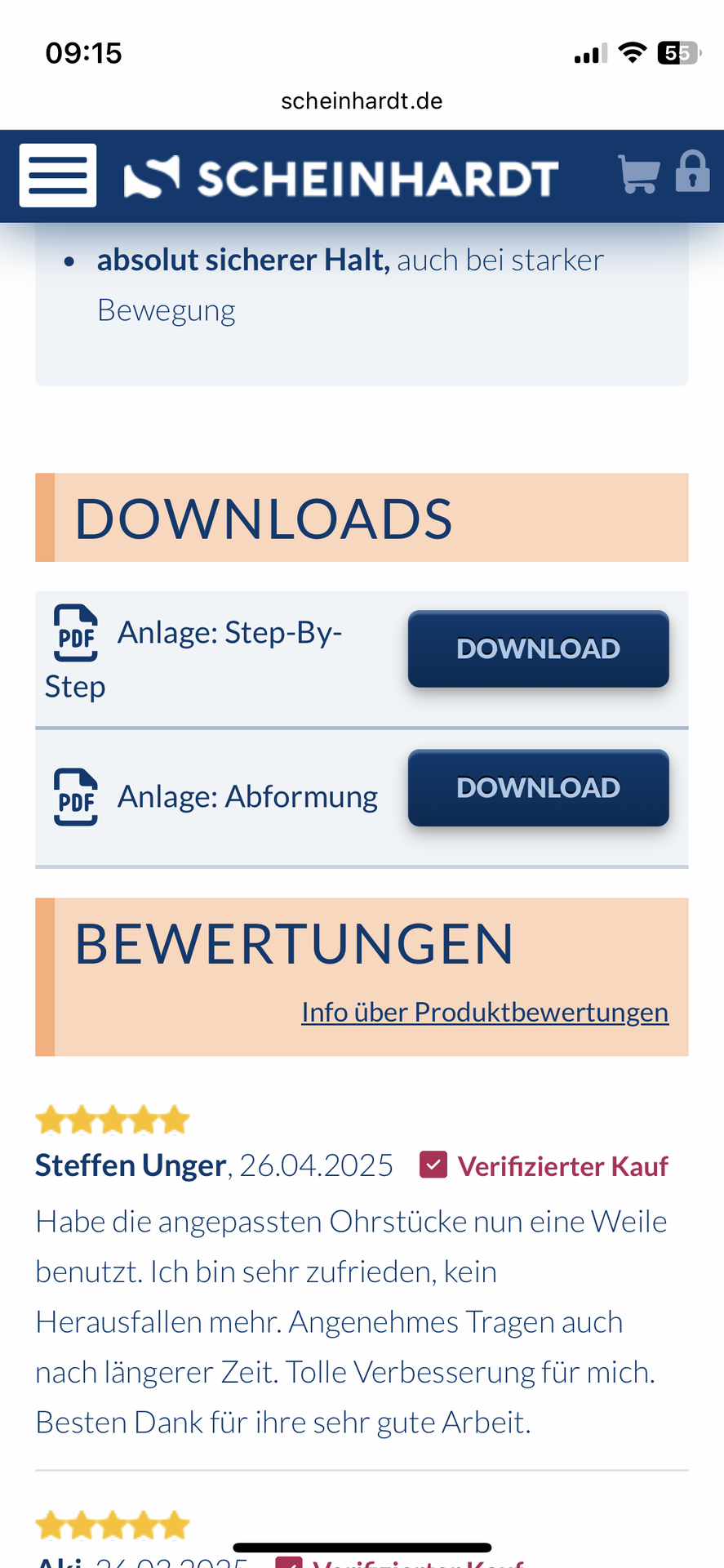Open the account lock icon
Viewport: 724px width, 1568px height.
point(692,171)
